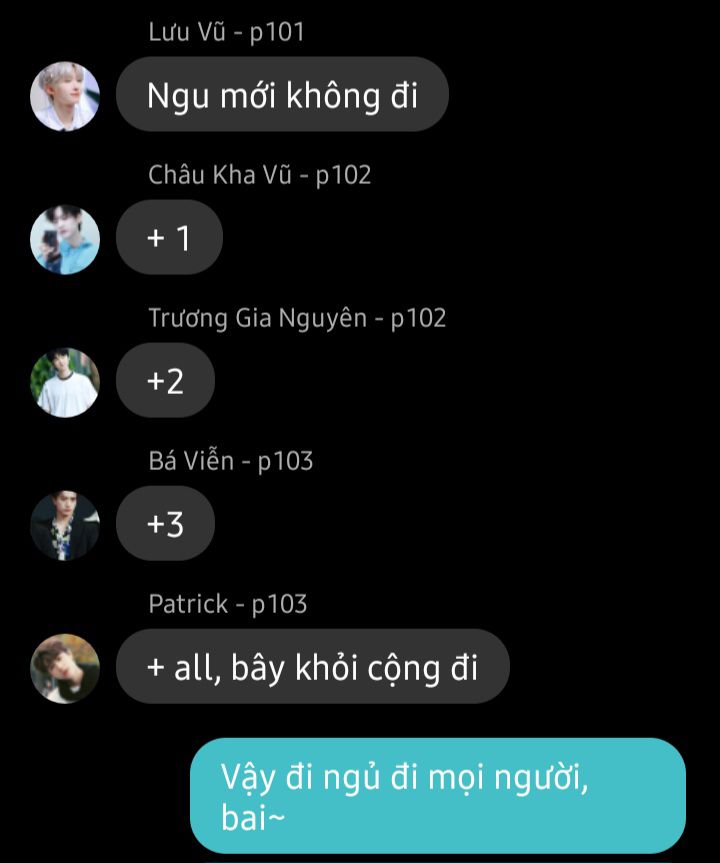The height and width of the screenshot is (863, 720).
Task: Tap Châu Kha Vũ's avatar
Action: coord(65,239)
